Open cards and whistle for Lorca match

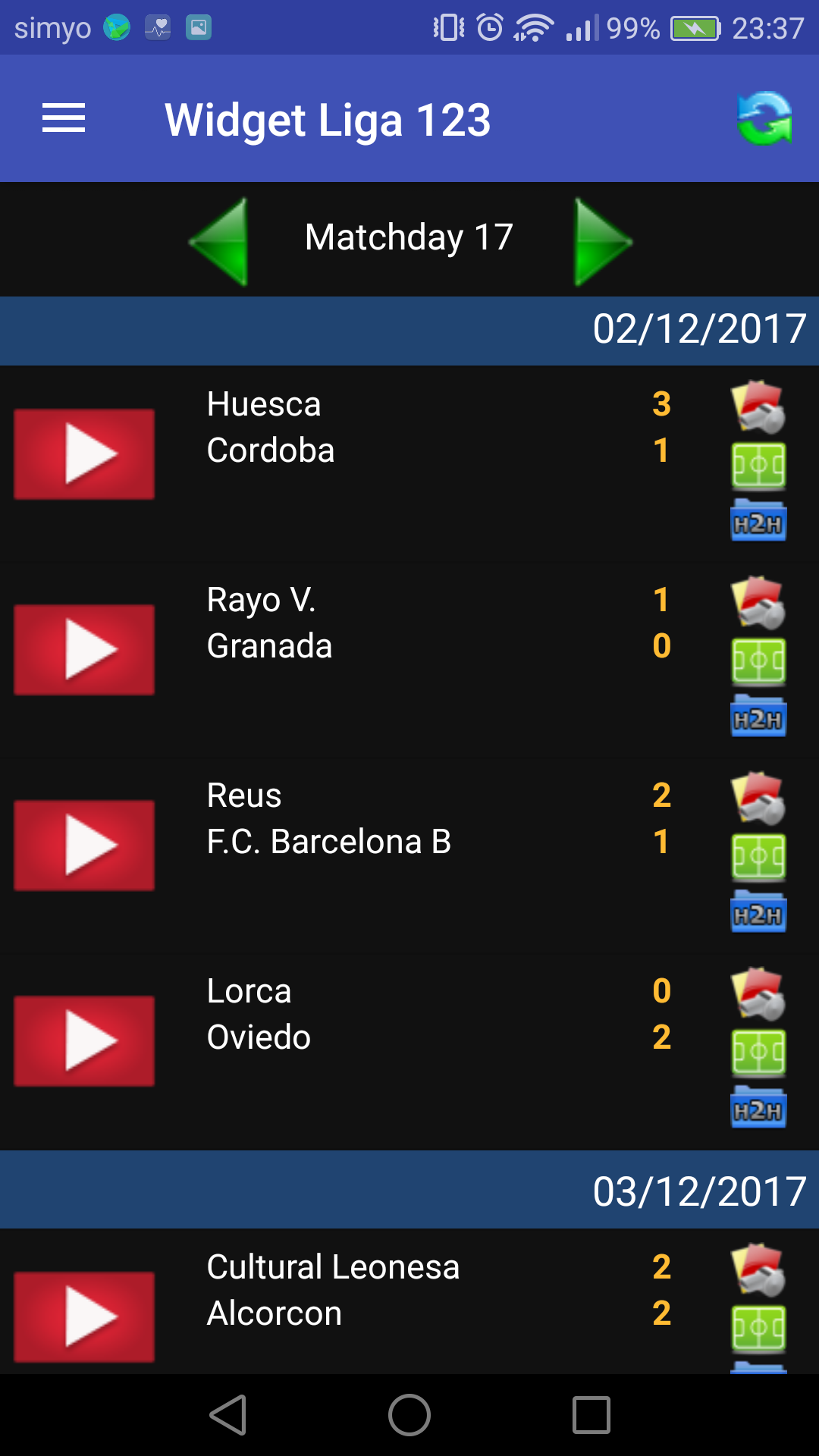[x=758, y=993]
